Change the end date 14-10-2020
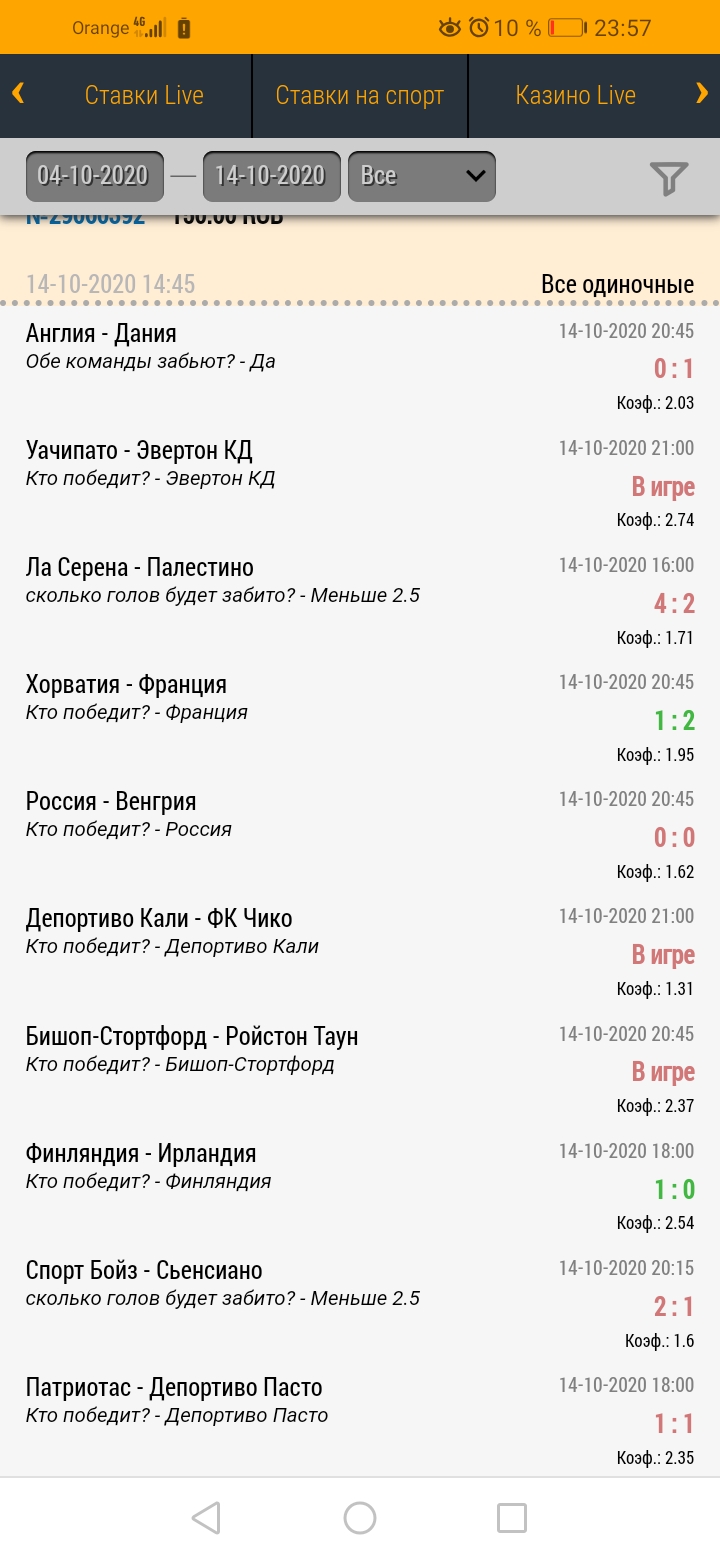Viewport: 720px width, 1560px height. [x=271, y=176]
